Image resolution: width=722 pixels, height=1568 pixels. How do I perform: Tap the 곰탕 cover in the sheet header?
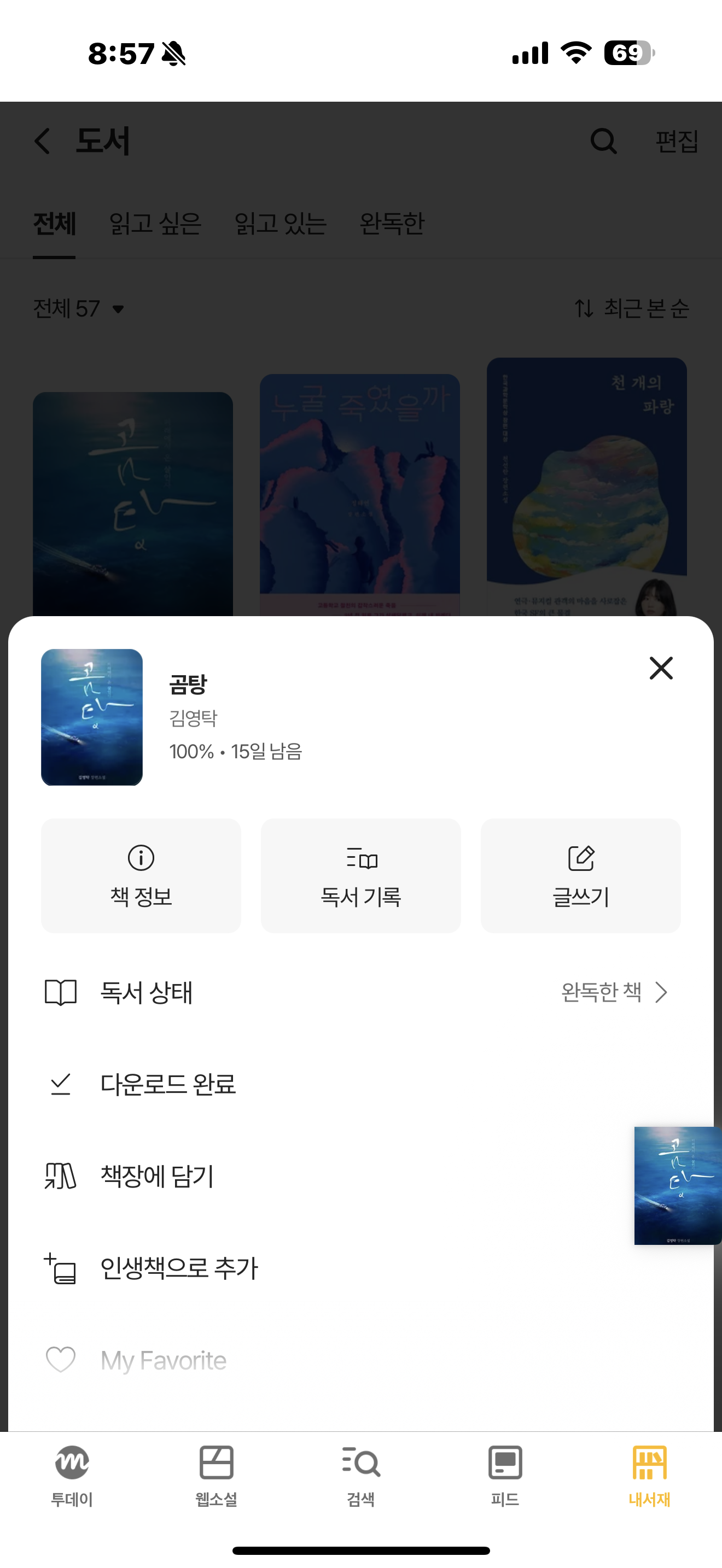(92, 717)
